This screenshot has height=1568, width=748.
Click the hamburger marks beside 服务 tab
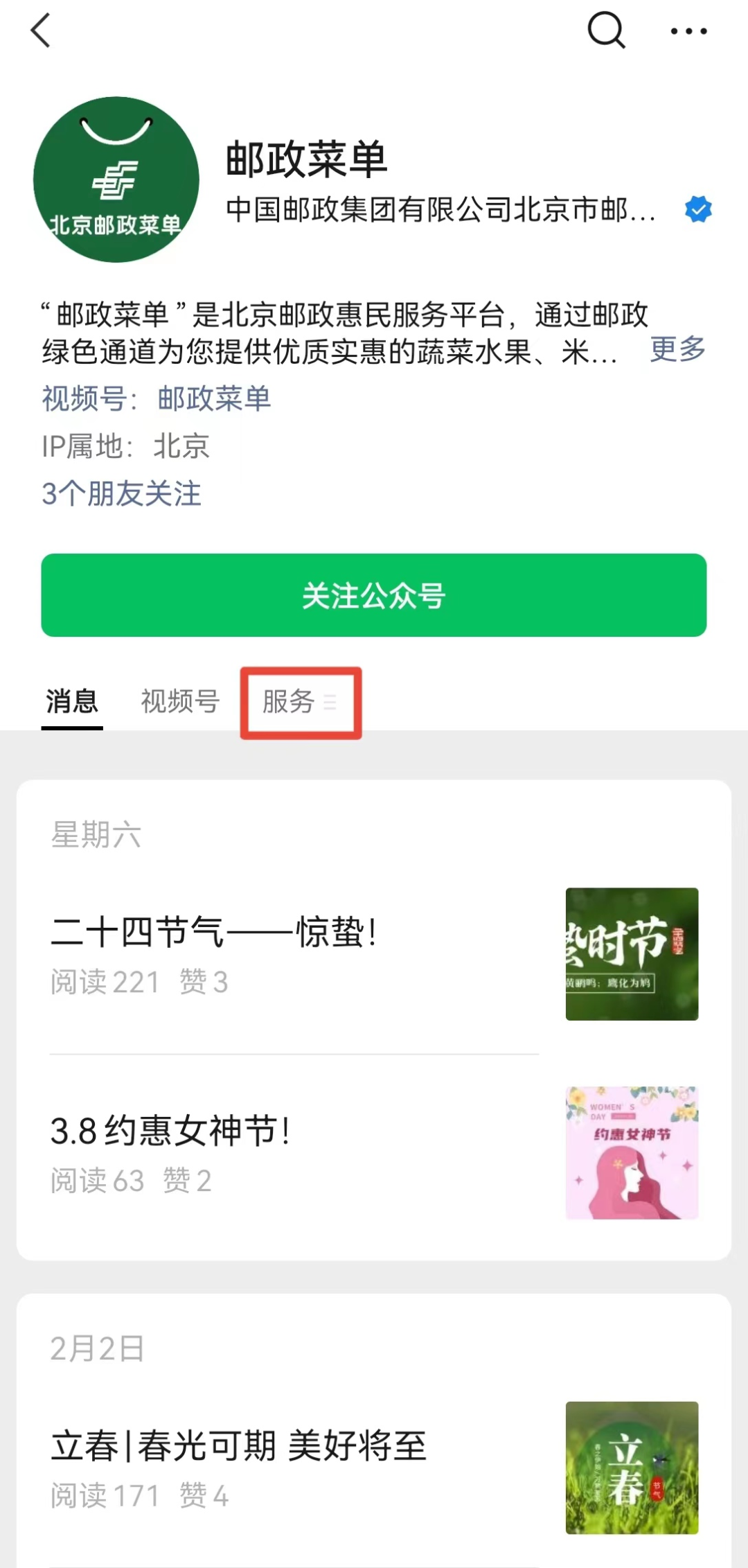pyautogui.click(x=330, y=703)
